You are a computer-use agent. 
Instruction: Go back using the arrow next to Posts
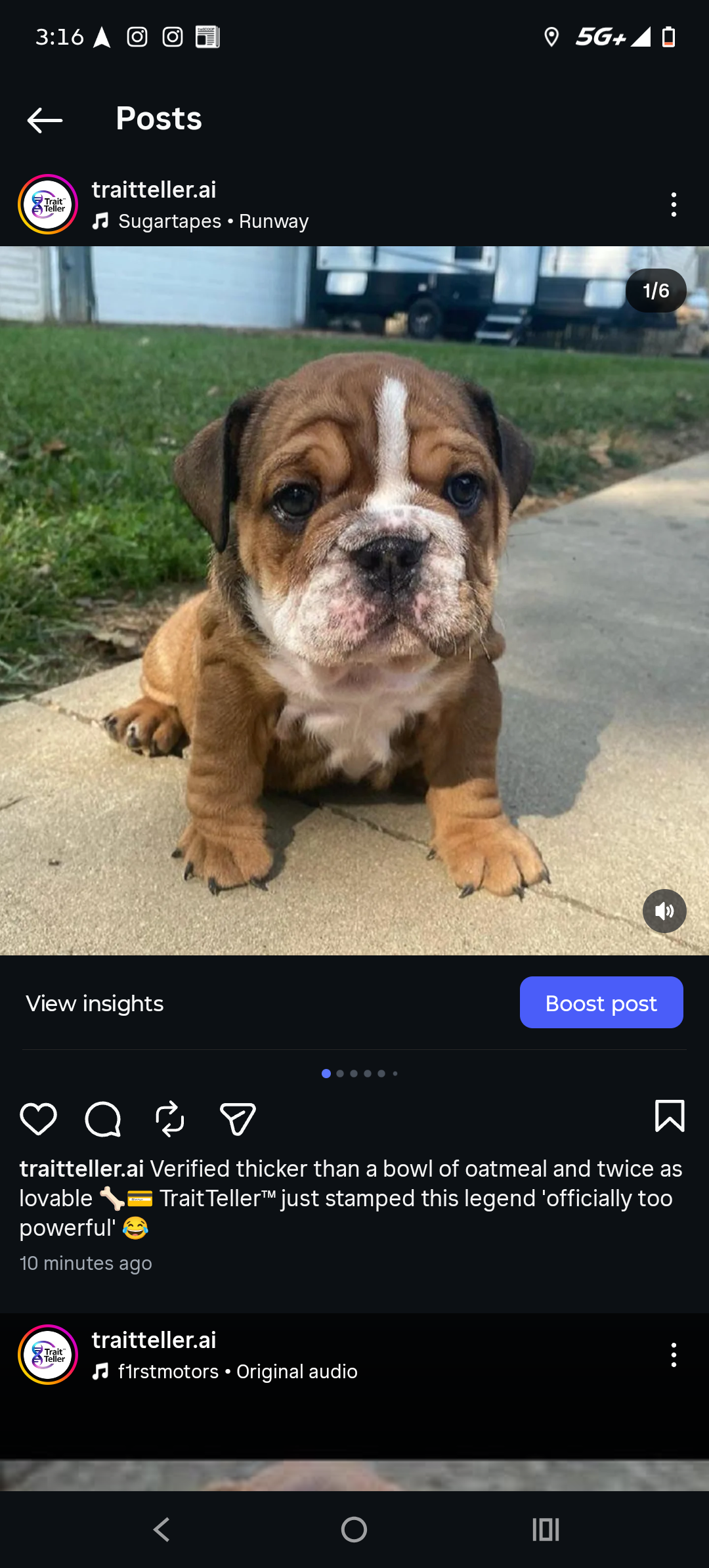pos(43,120)
